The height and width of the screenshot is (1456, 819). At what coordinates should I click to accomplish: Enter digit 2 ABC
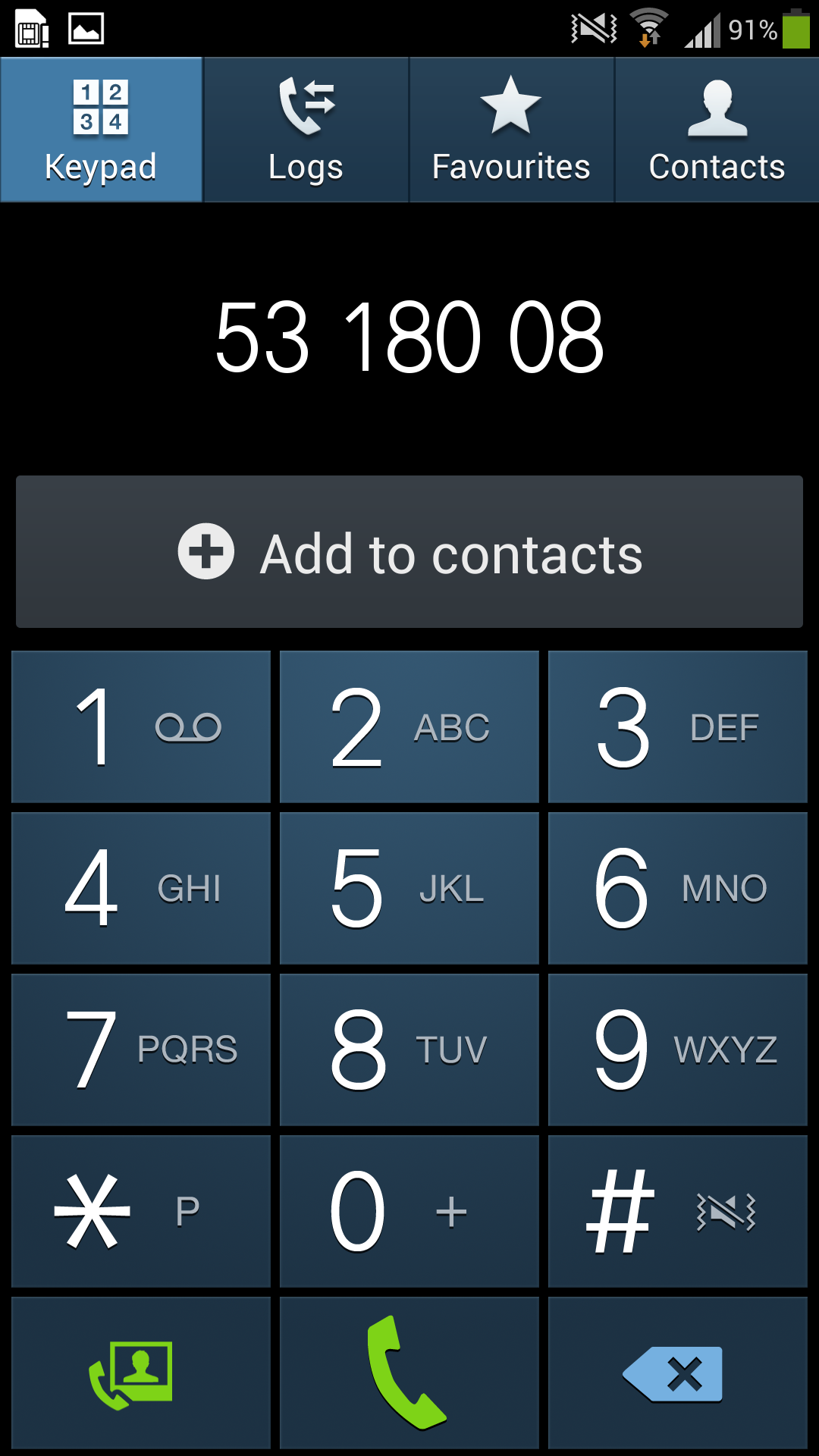[409, 726]
